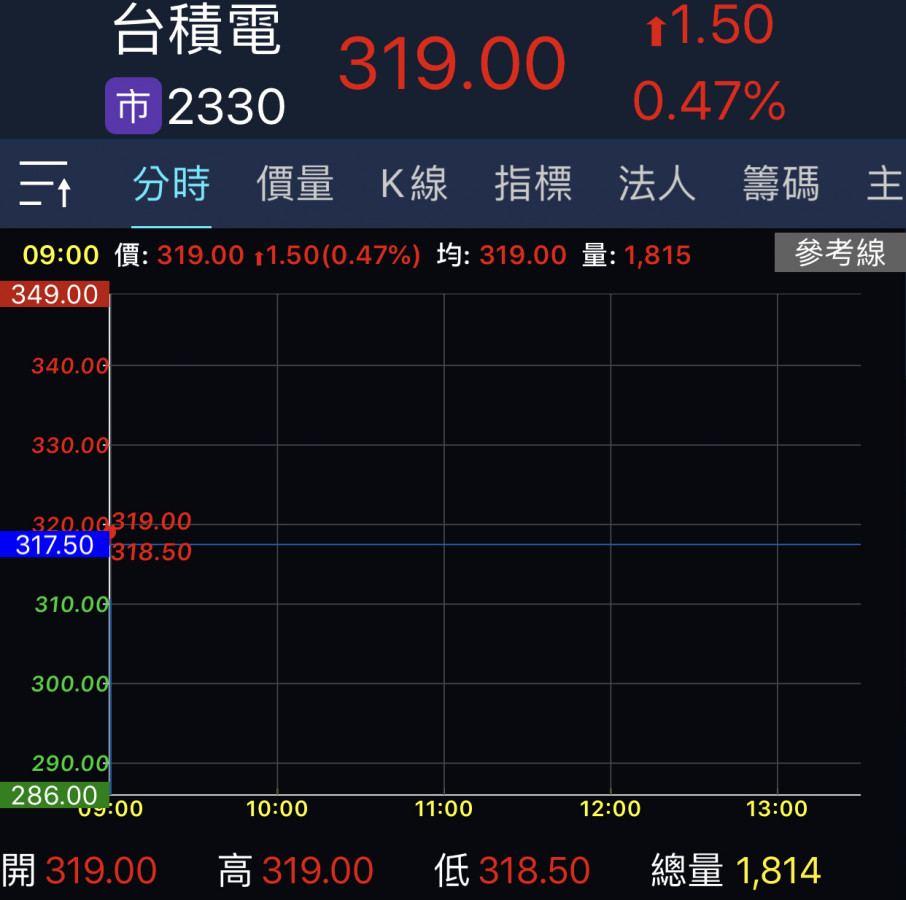Select the 分時 tab
This screenshot has height=900, width=906.
pyautogui.click(x=172, y=185)
